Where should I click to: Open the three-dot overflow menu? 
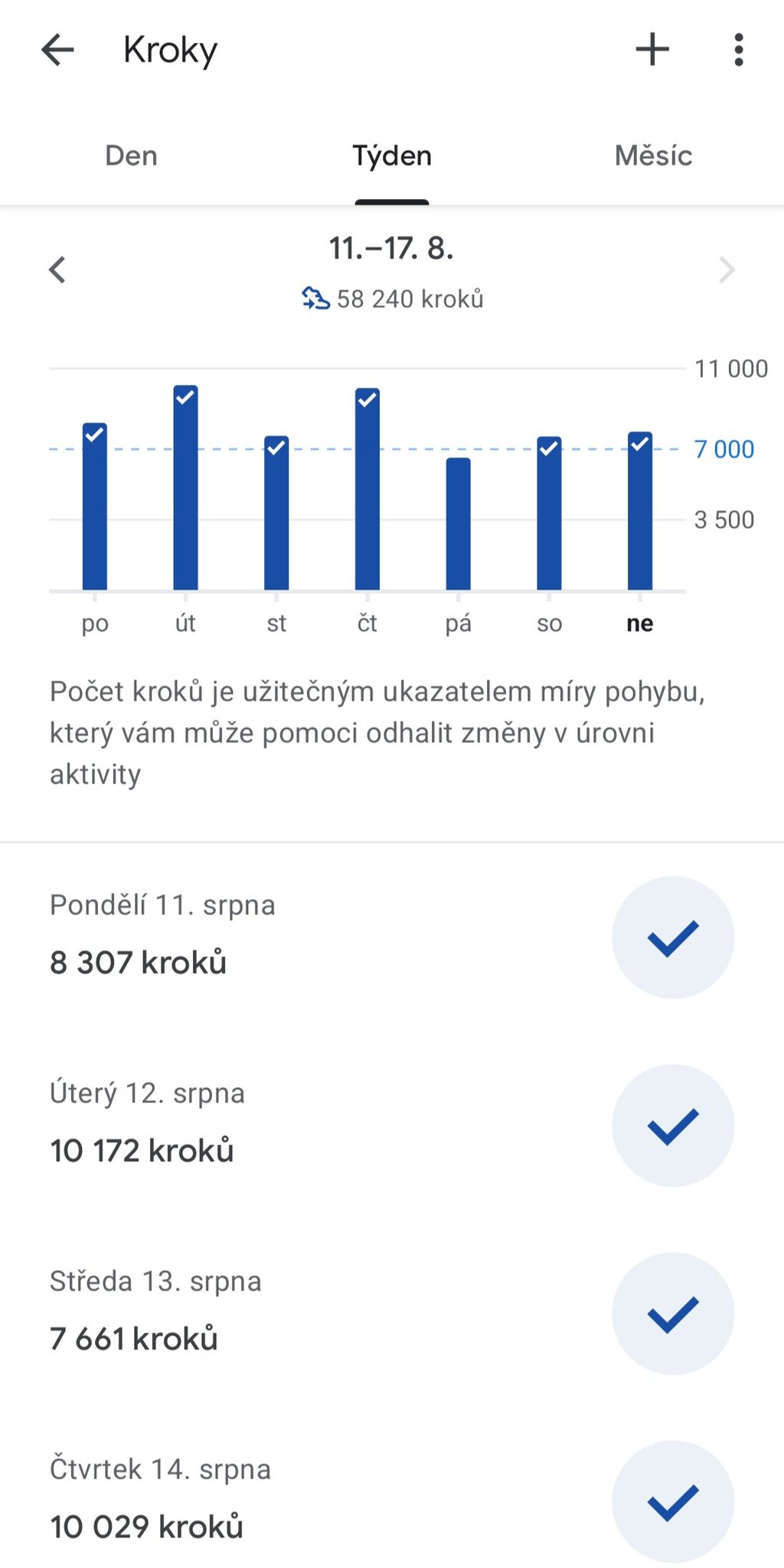point(738,51)
